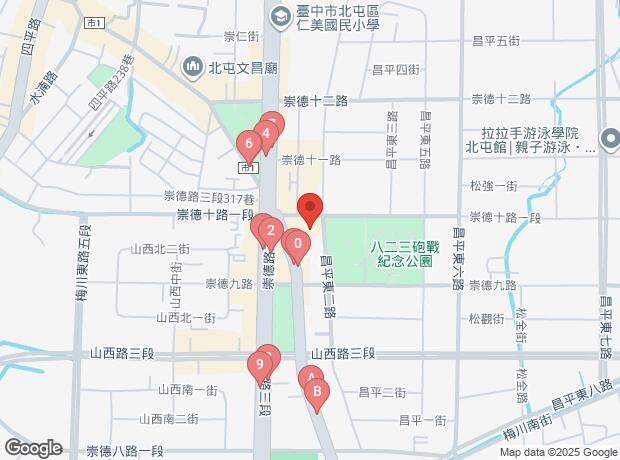The height and width of the screenshot is (460, 620).
Task: Select the map pin labeled 0
Action: [x=296, y=244]
